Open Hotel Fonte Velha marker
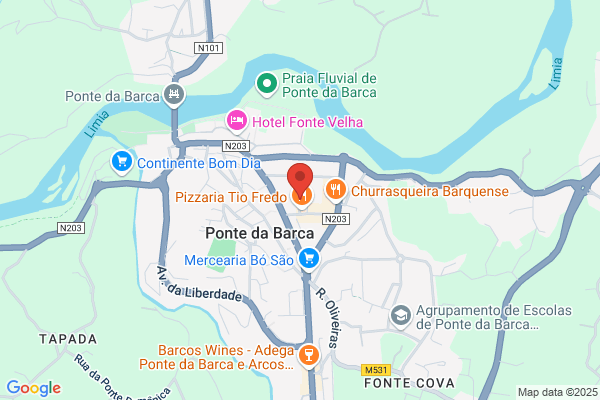The image size is (600, 400). point(237,121)
